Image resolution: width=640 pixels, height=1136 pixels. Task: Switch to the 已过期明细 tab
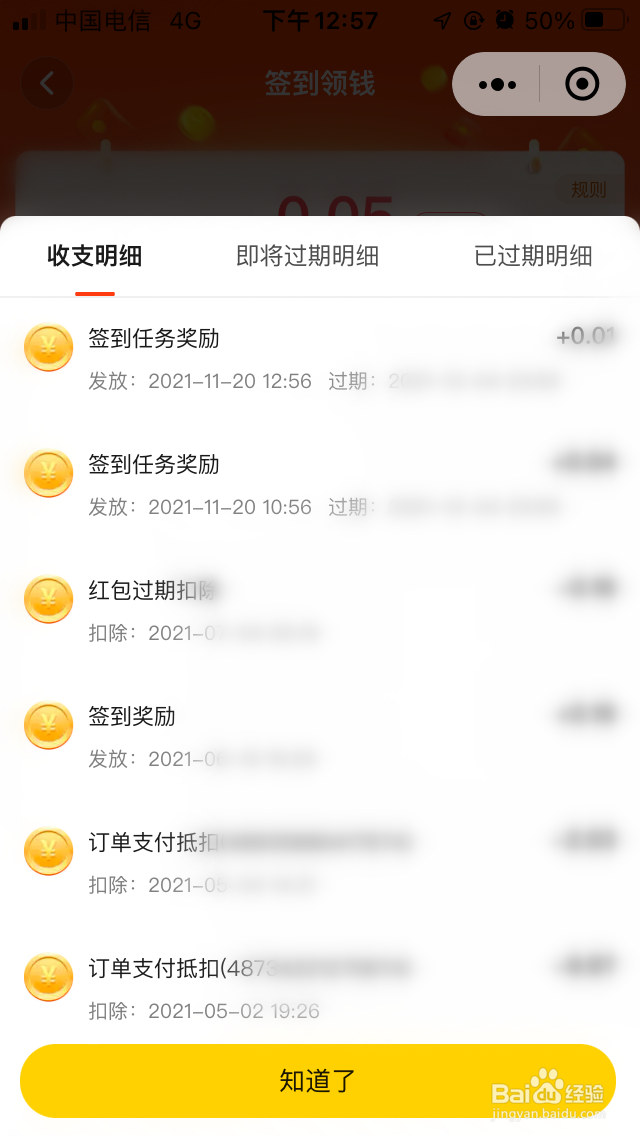(x=533, y=256)
